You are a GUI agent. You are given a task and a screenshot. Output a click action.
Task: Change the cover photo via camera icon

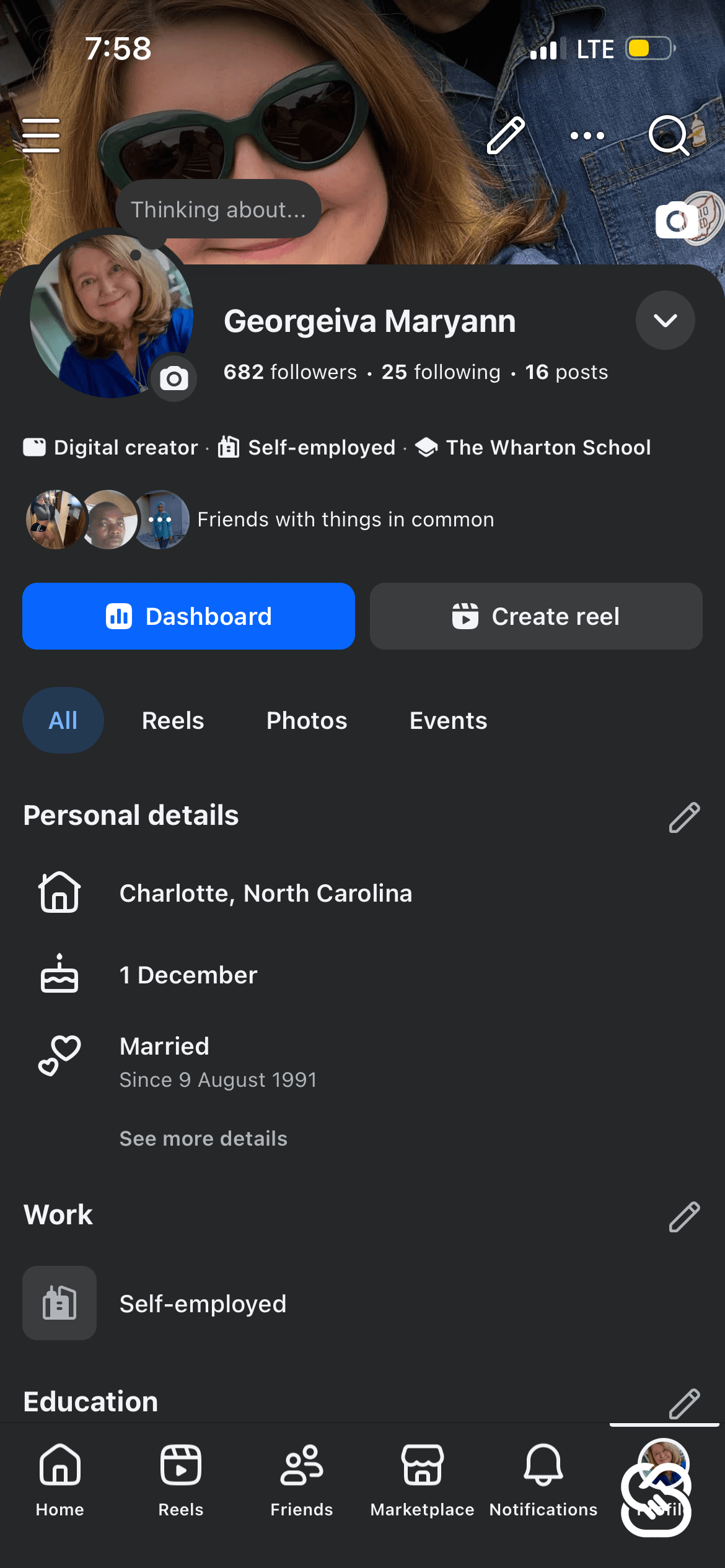click(676, 220)
